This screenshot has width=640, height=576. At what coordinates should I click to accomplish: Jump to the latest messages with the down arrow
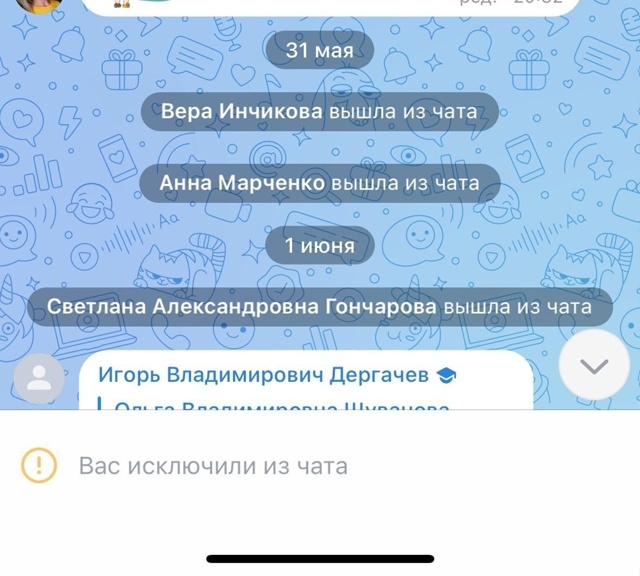tap(595, 367)
